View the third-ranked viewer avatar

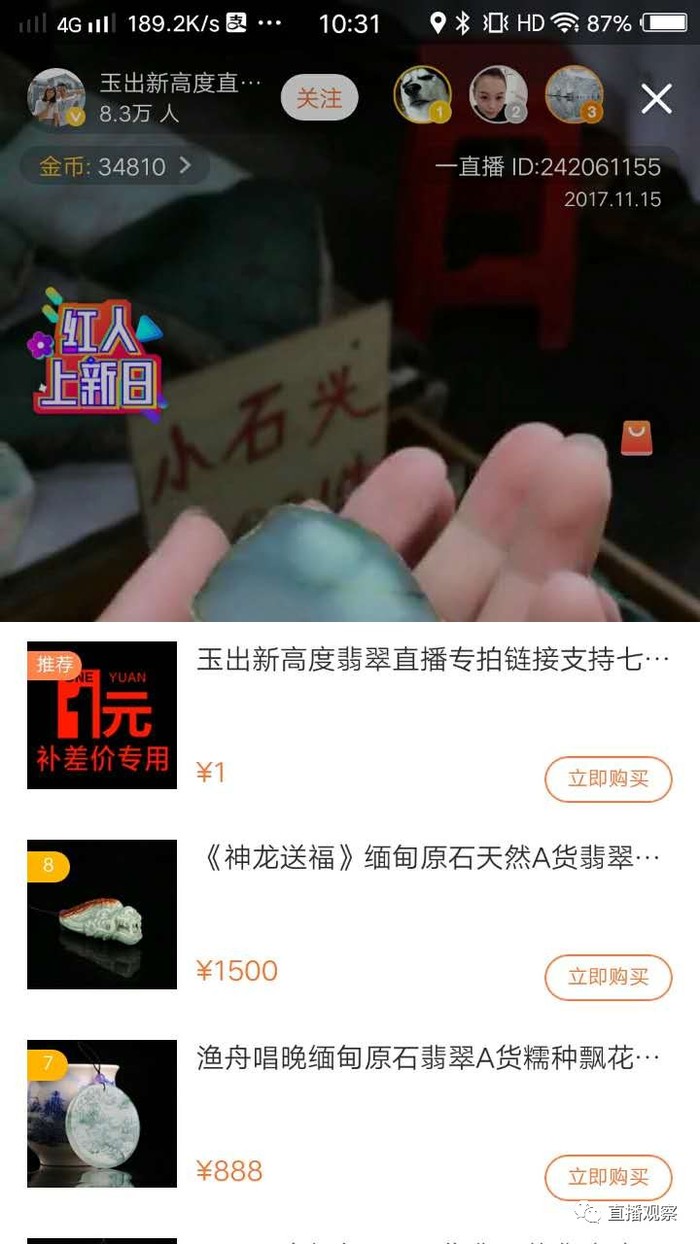coord(574,95)
